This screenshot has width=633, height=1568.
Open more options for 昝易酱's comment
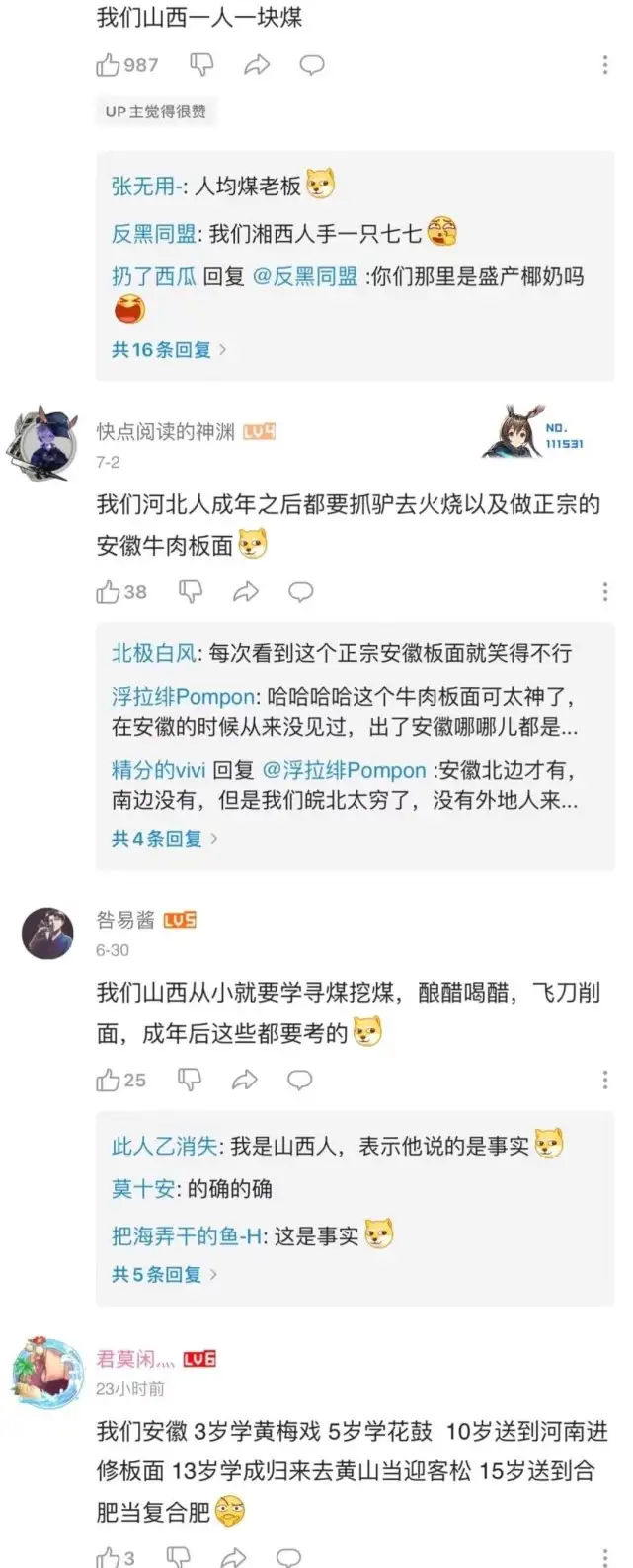click(x=604, y=1080)
